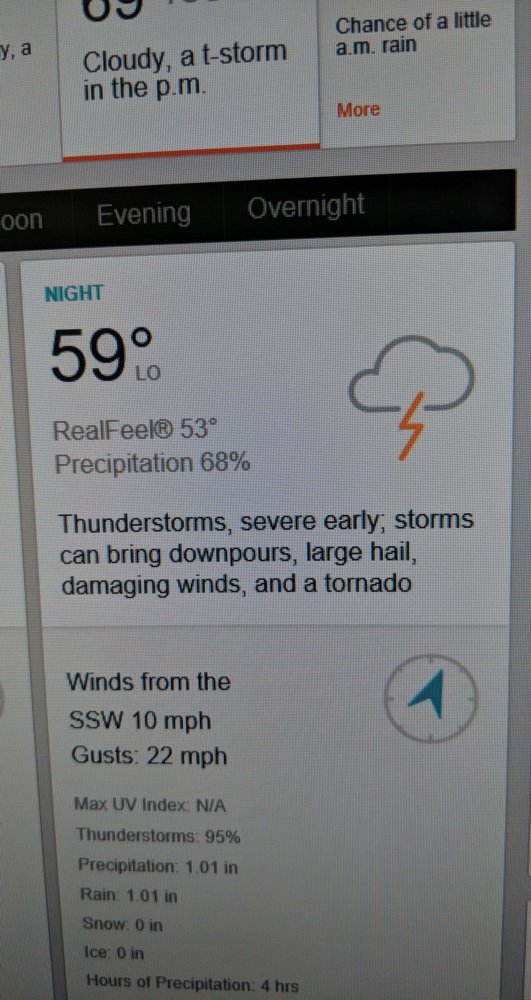Switch to the Overnight tab

click(306, 207)
